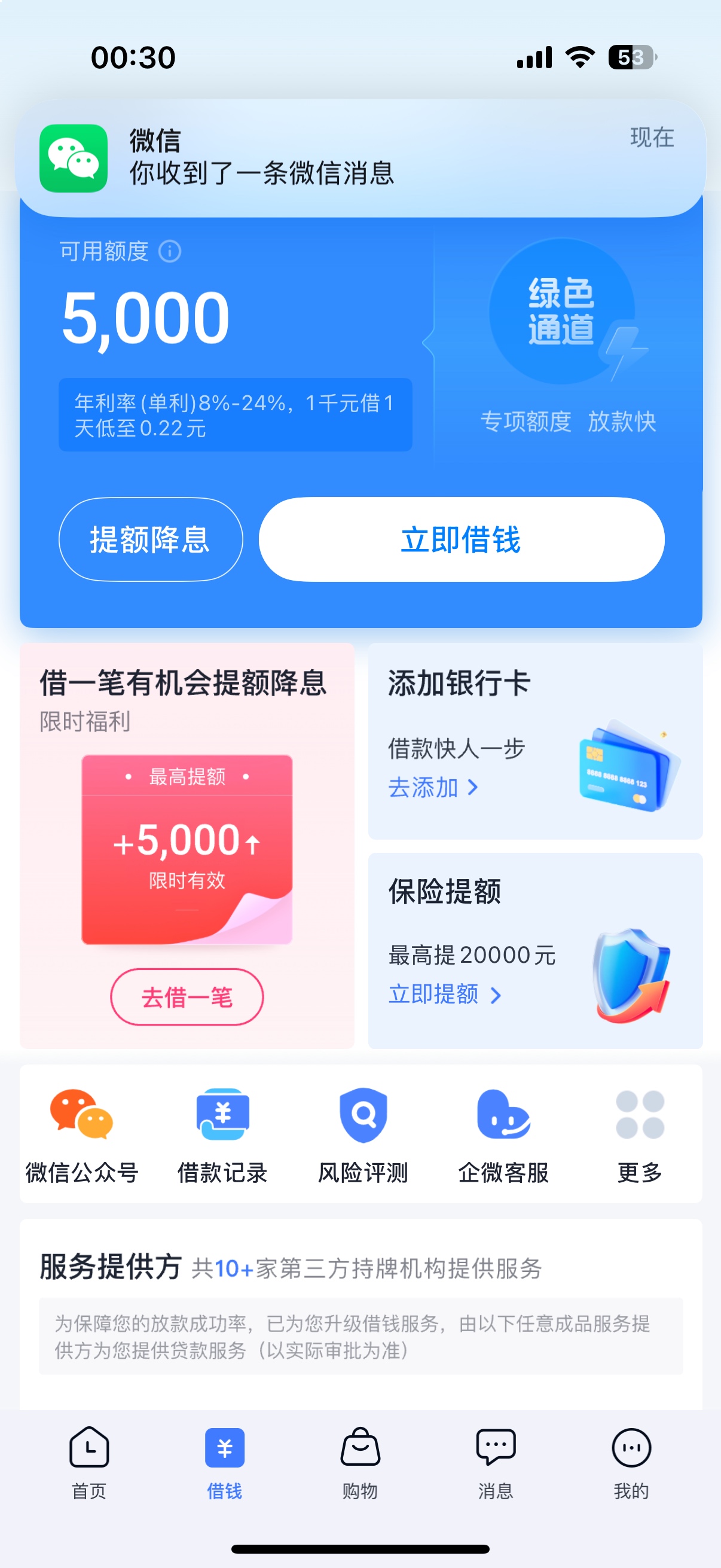Screen dimensions: 721x1568
Task: Tap 去添加 to add a bank card
Action: click(433, 788)
